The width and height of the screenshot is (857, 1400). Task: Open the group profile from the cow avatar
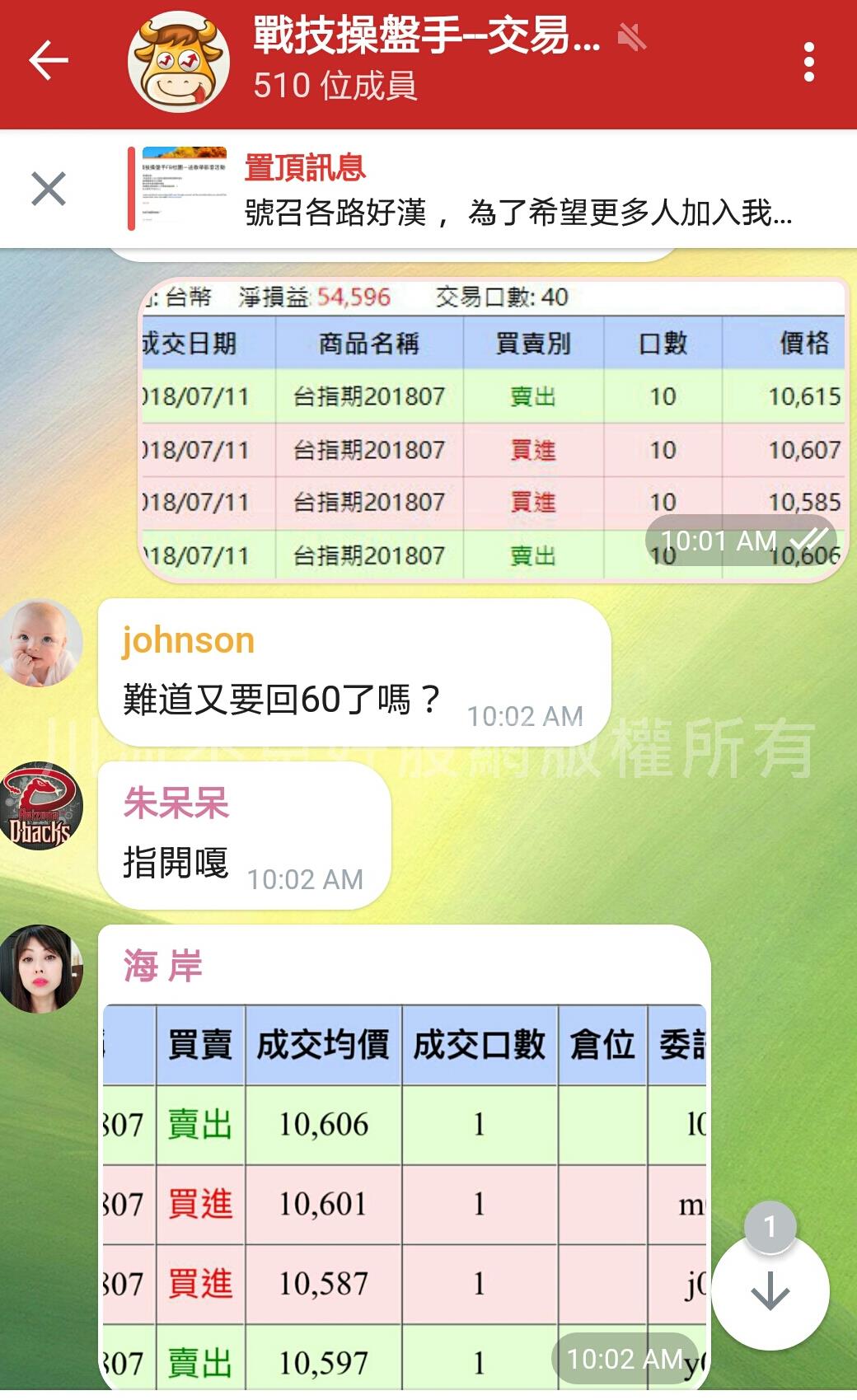coord(178,63)
